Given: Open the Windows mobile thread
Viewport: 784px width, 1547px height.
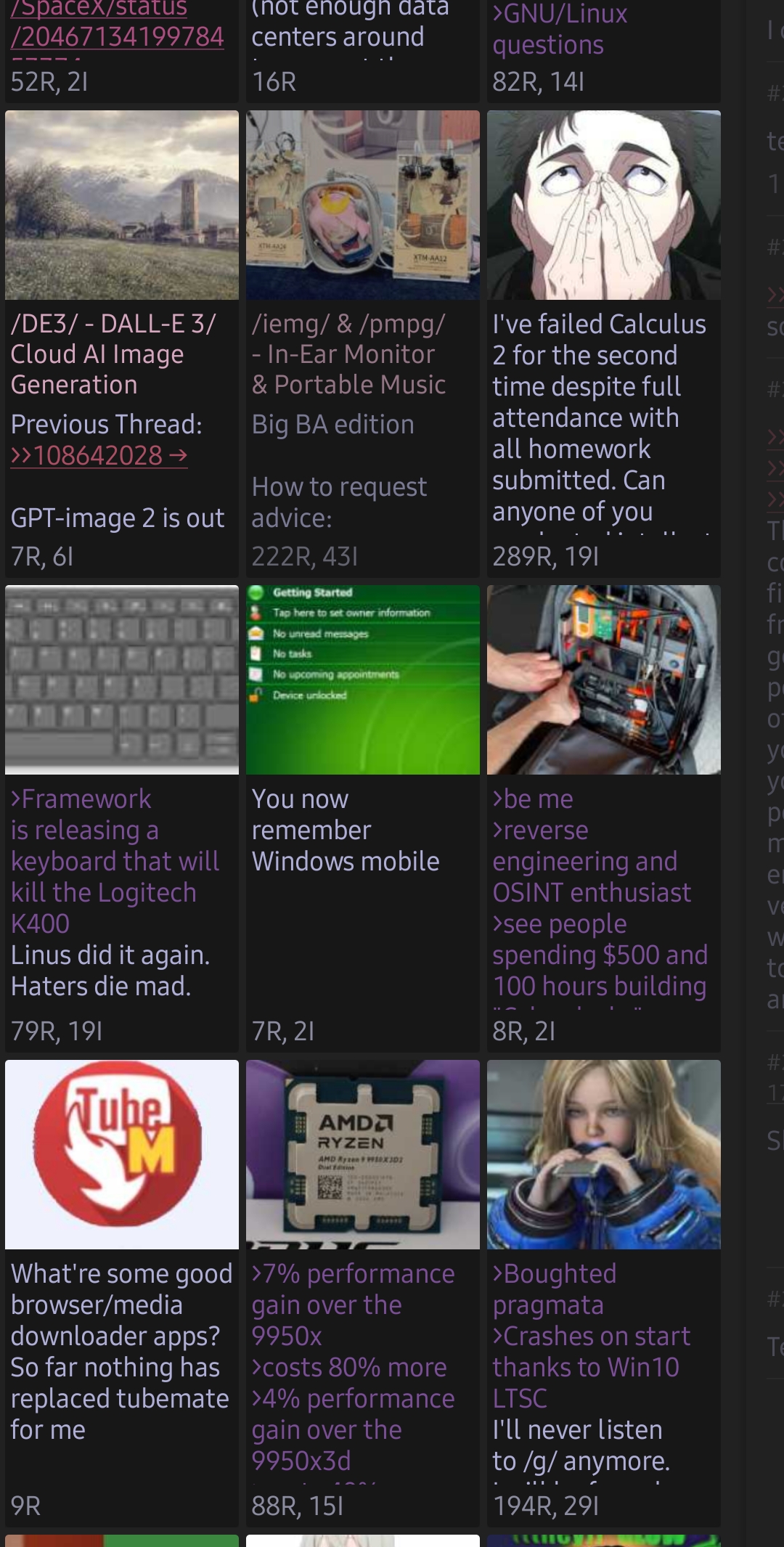Looking at the screenshot, I should click(363, 680).
